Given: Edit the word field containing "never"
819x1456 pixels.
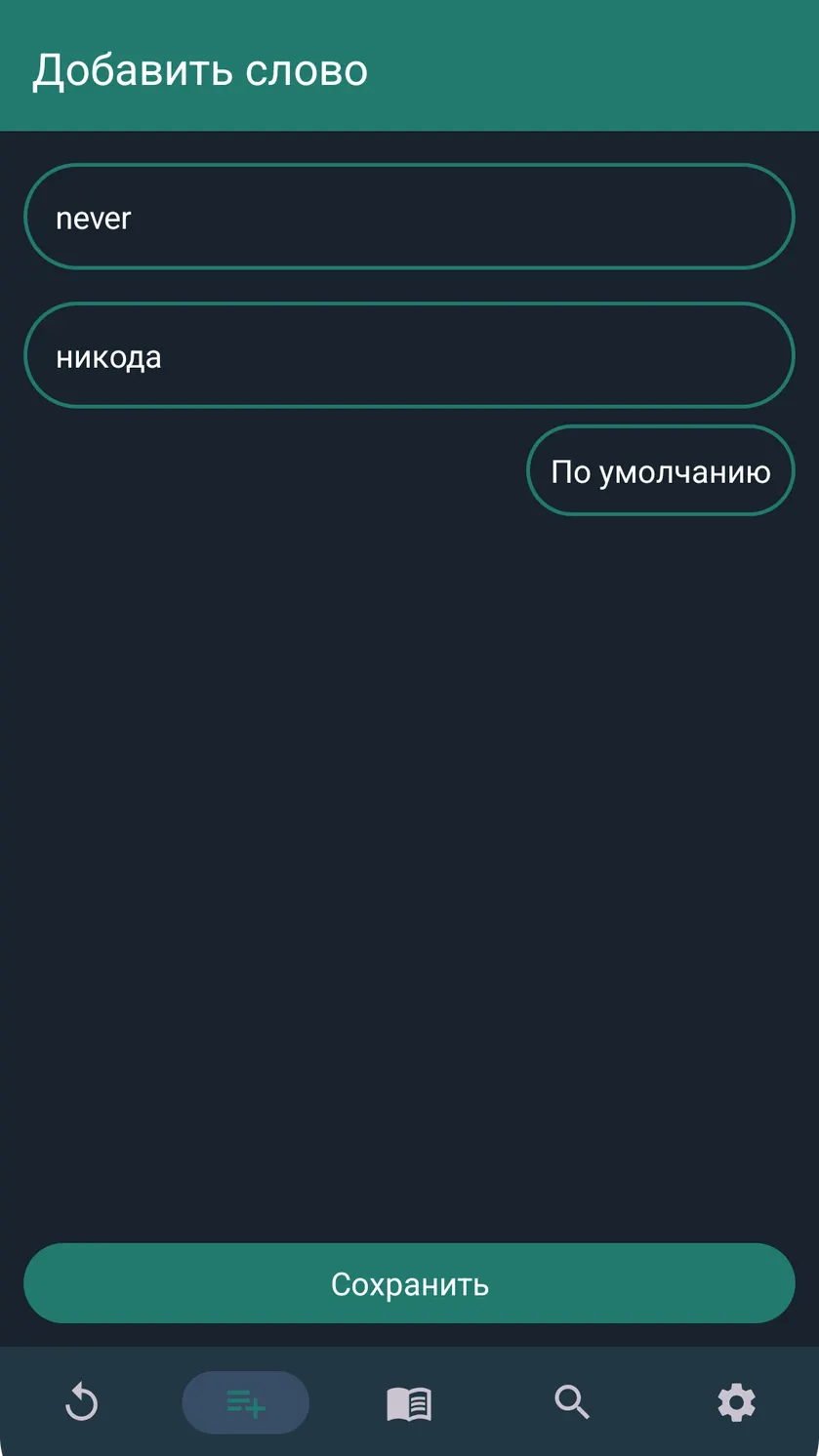Looking at the screenshot, I should [409, 217].
